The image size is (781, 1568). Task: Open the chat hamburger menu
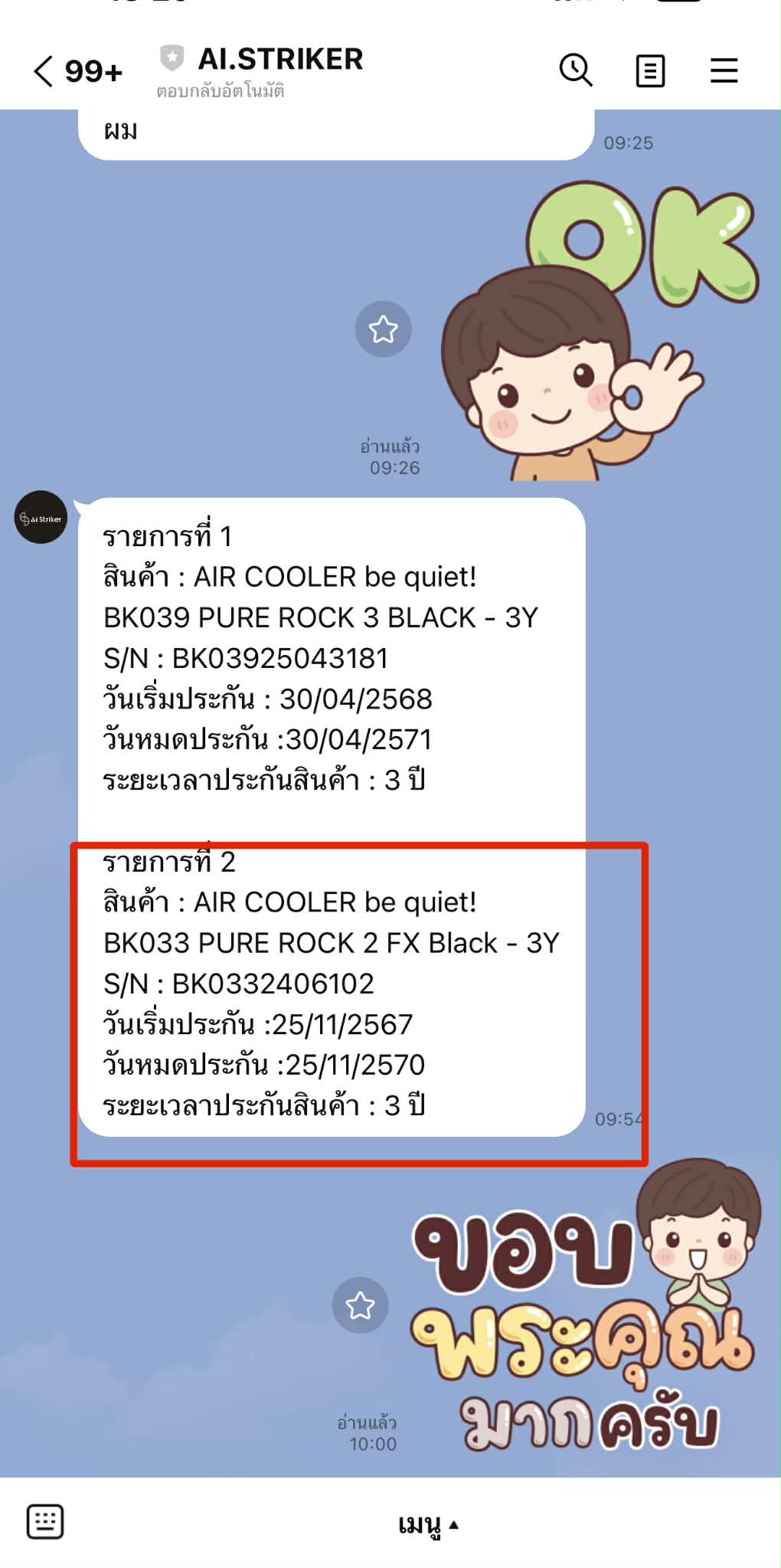point(724,70)
